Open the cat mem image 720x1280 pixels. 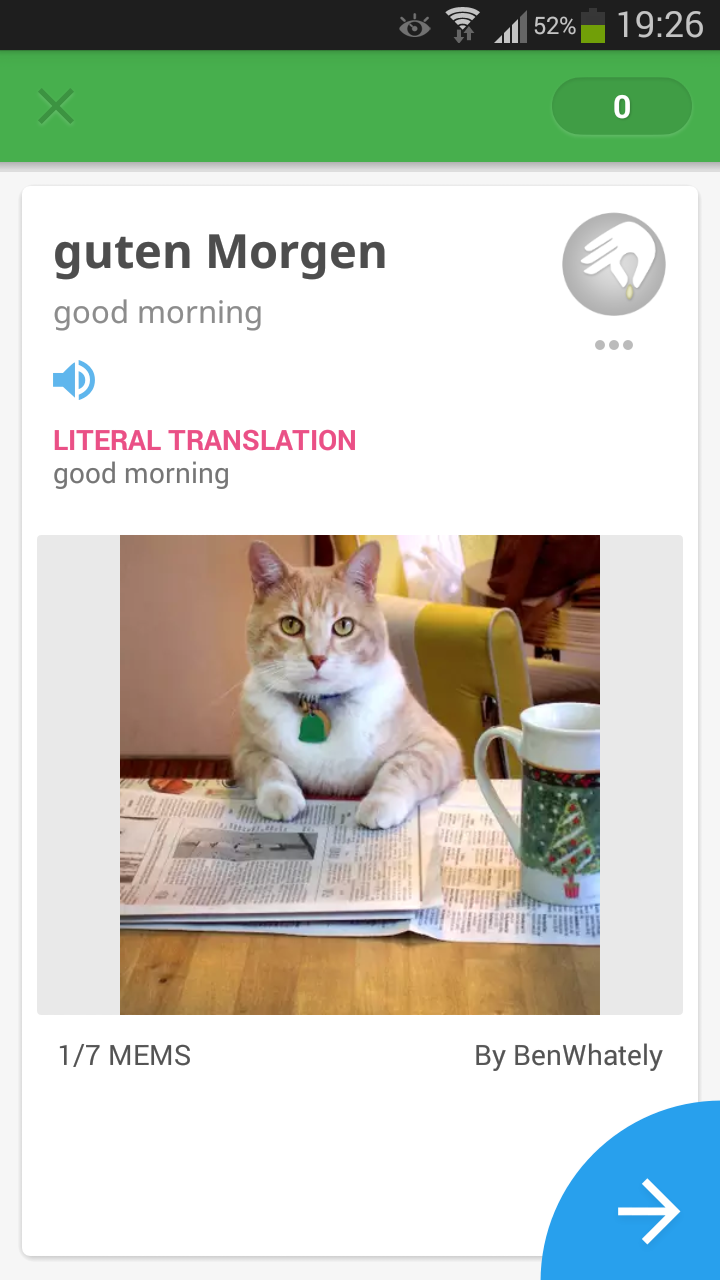(360, 775)
